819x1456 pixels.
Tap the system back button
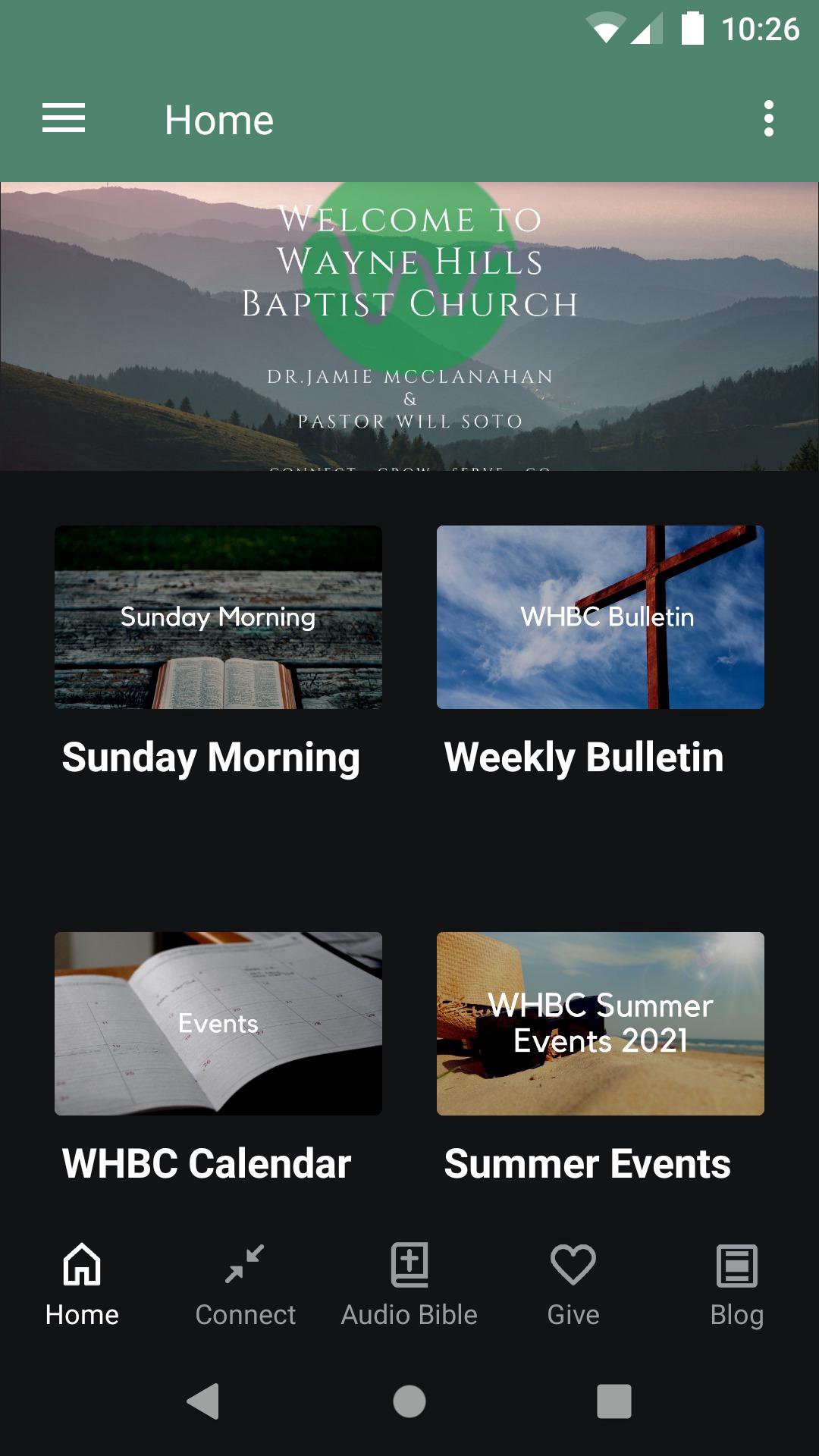tap(203, 1401)
